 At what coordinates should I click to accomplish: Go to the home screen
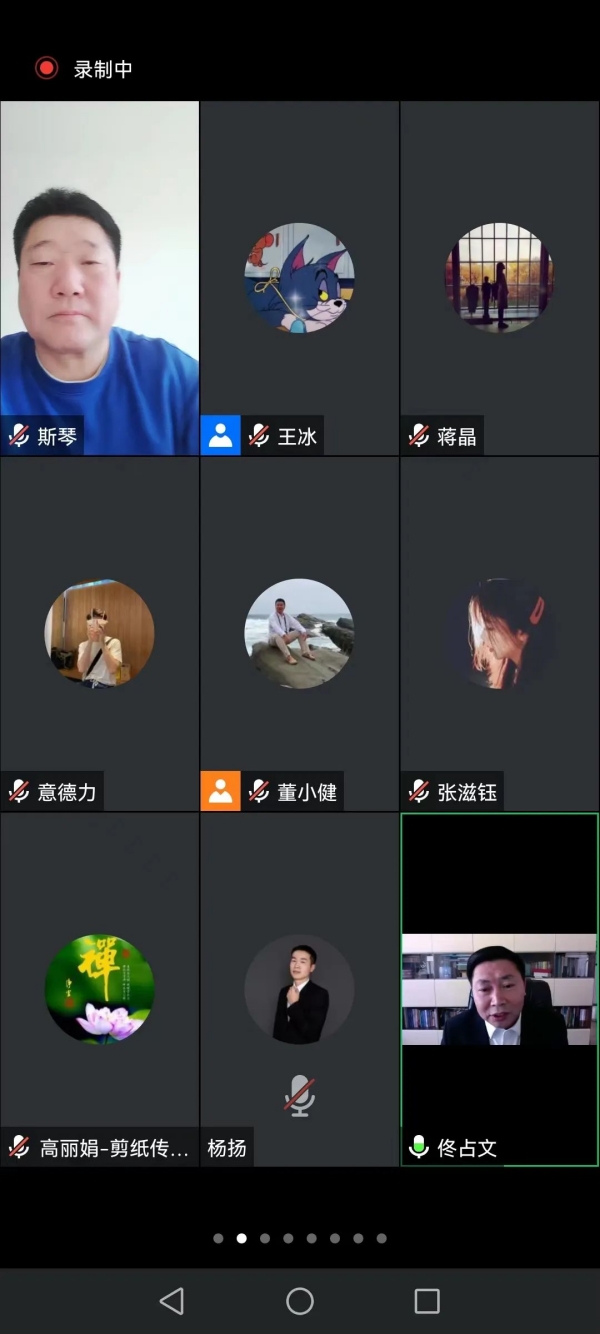coord(300,1301)
